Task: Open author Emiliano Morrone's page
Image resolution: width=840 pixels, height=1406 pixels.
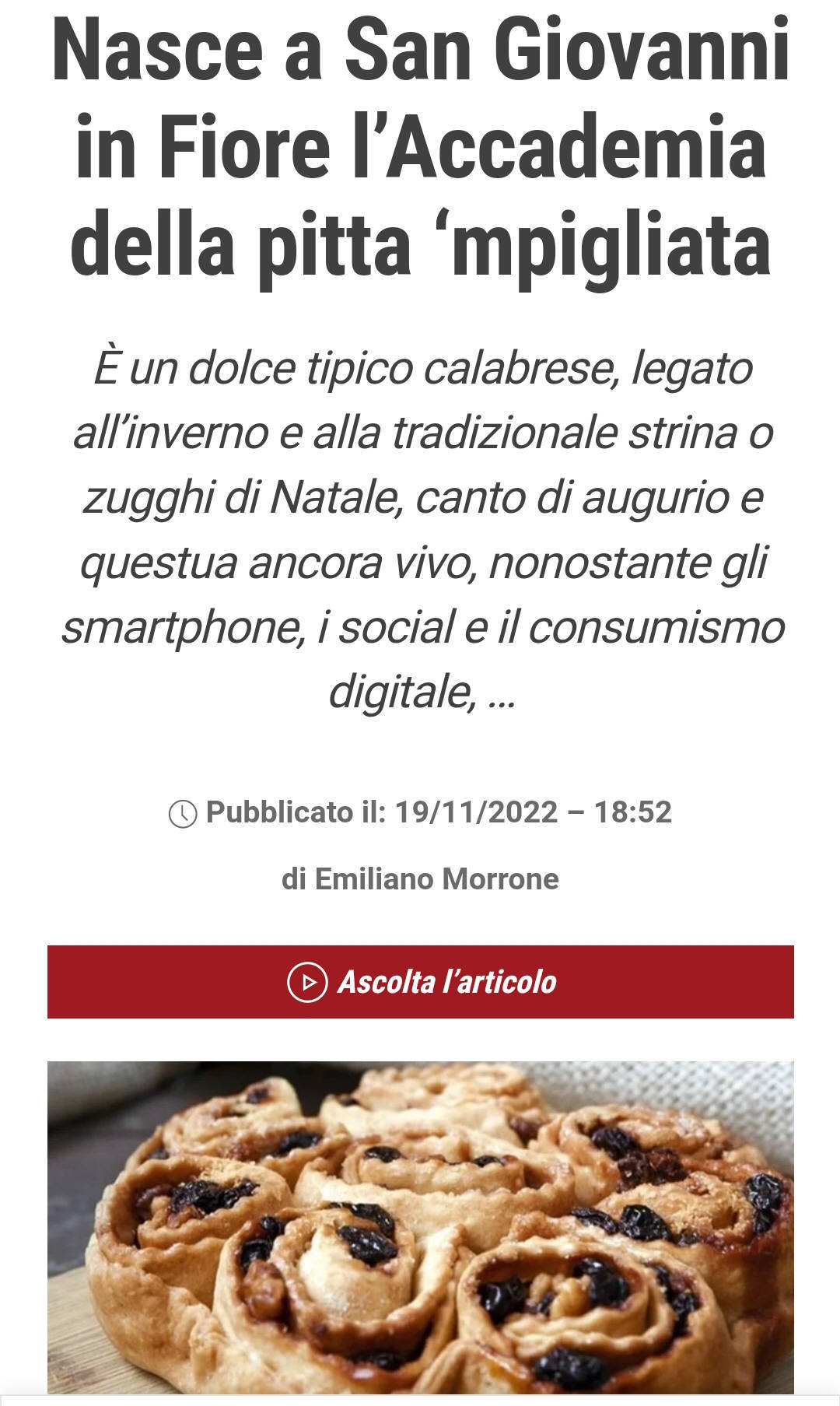Action: [x=436, y=879]
